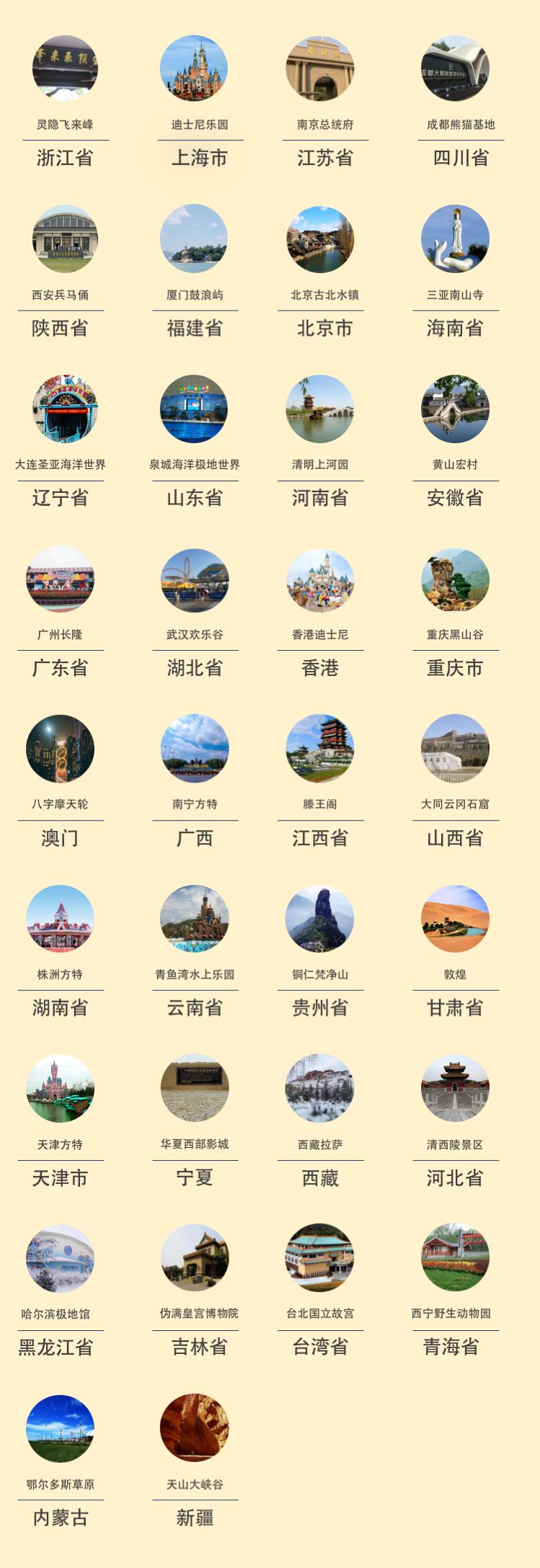Viewport: 540px width, 1568px height.
Task: Open the 辽宁省 大连圣亚海洋世界 tile
Action: tap(65, 409)
